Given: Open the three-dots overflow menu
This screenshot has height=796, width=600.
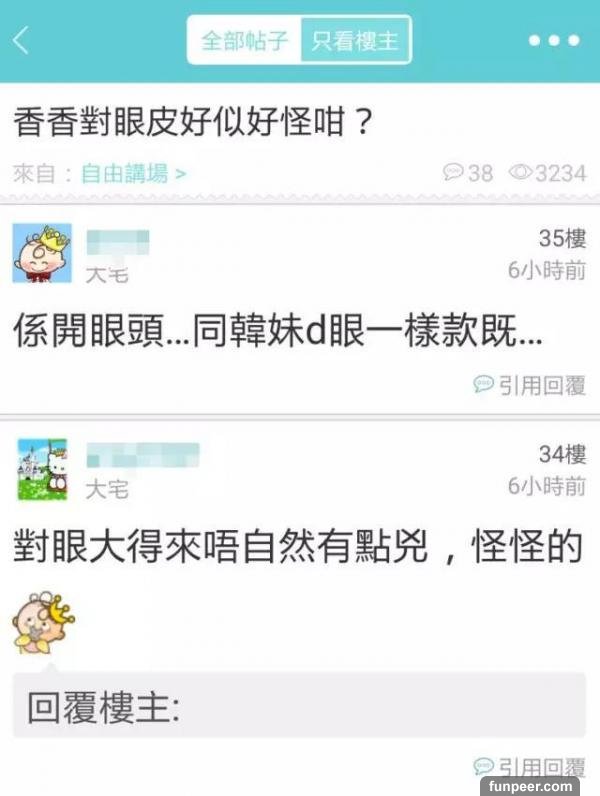Looking at the screenshot, I should [x=554, y=41].
